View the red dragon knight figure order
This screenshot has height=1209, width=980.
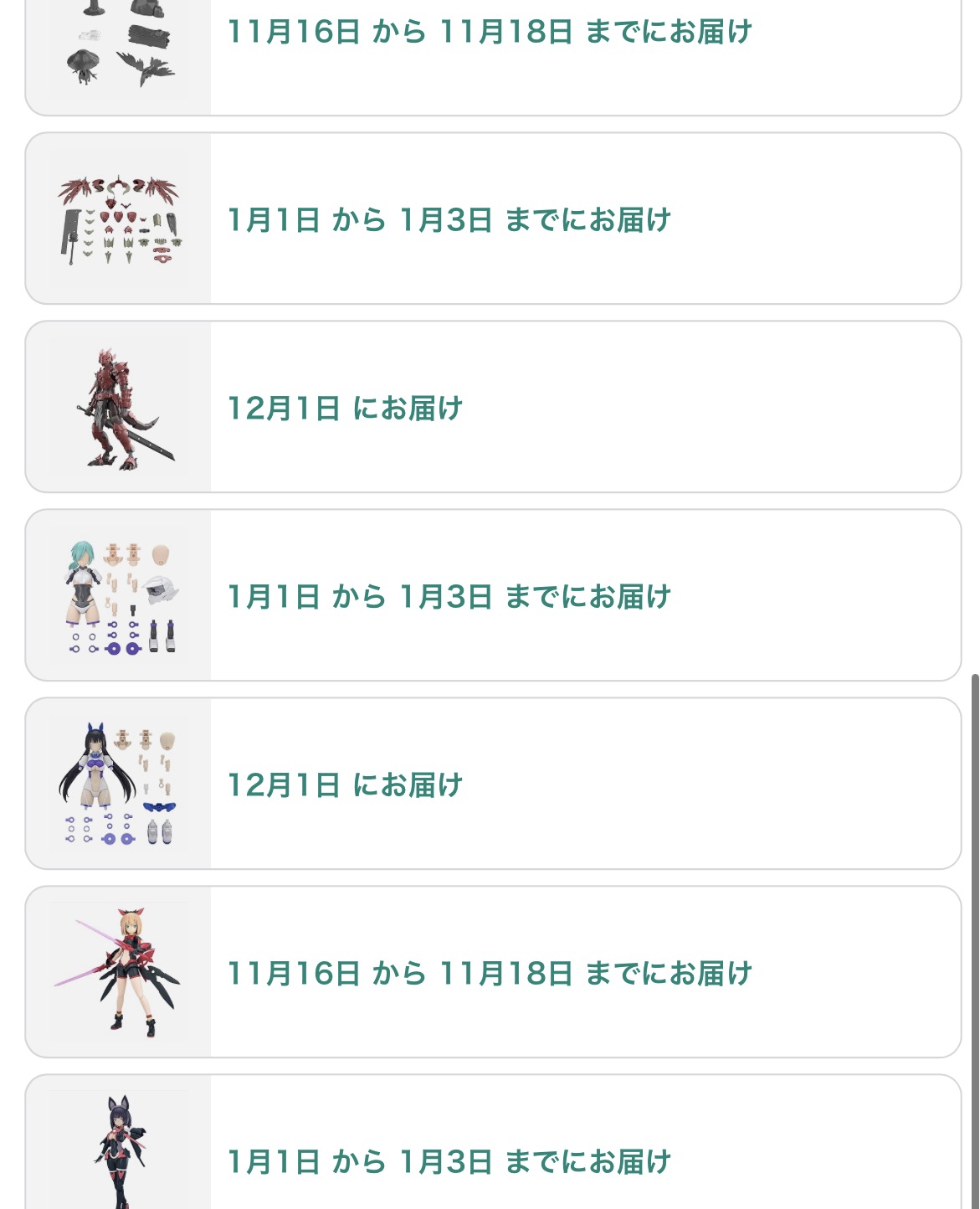pos(492,407)
